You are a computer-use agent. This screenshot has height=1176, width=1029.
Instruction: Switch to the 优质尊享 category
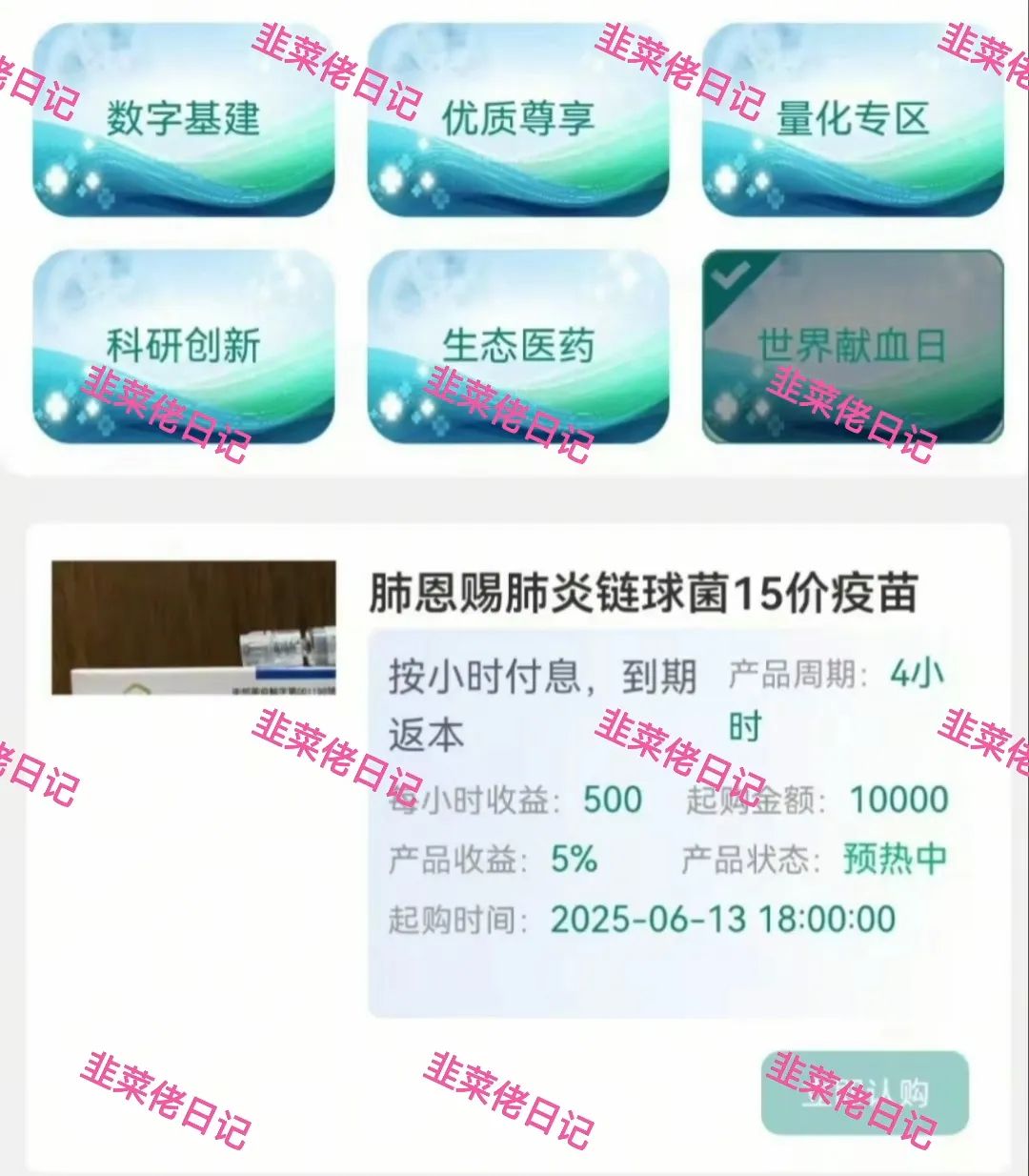coord(518,120)
